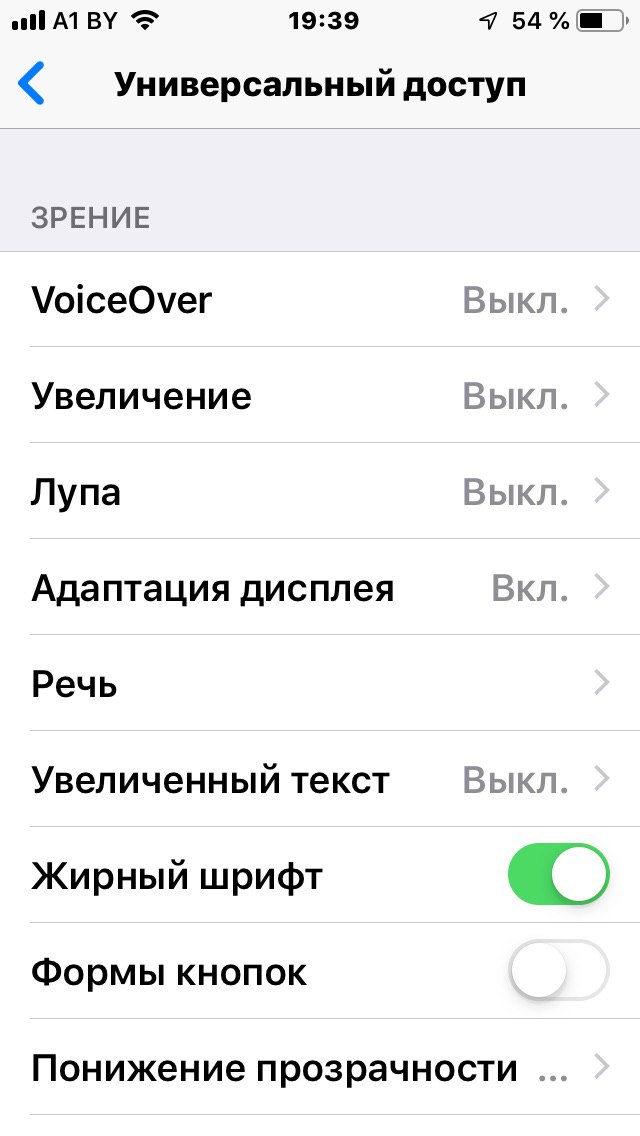This screenshot has width=640, height=1136.
Task: Open Лупа settings
Action: click(x=320, y=490)
